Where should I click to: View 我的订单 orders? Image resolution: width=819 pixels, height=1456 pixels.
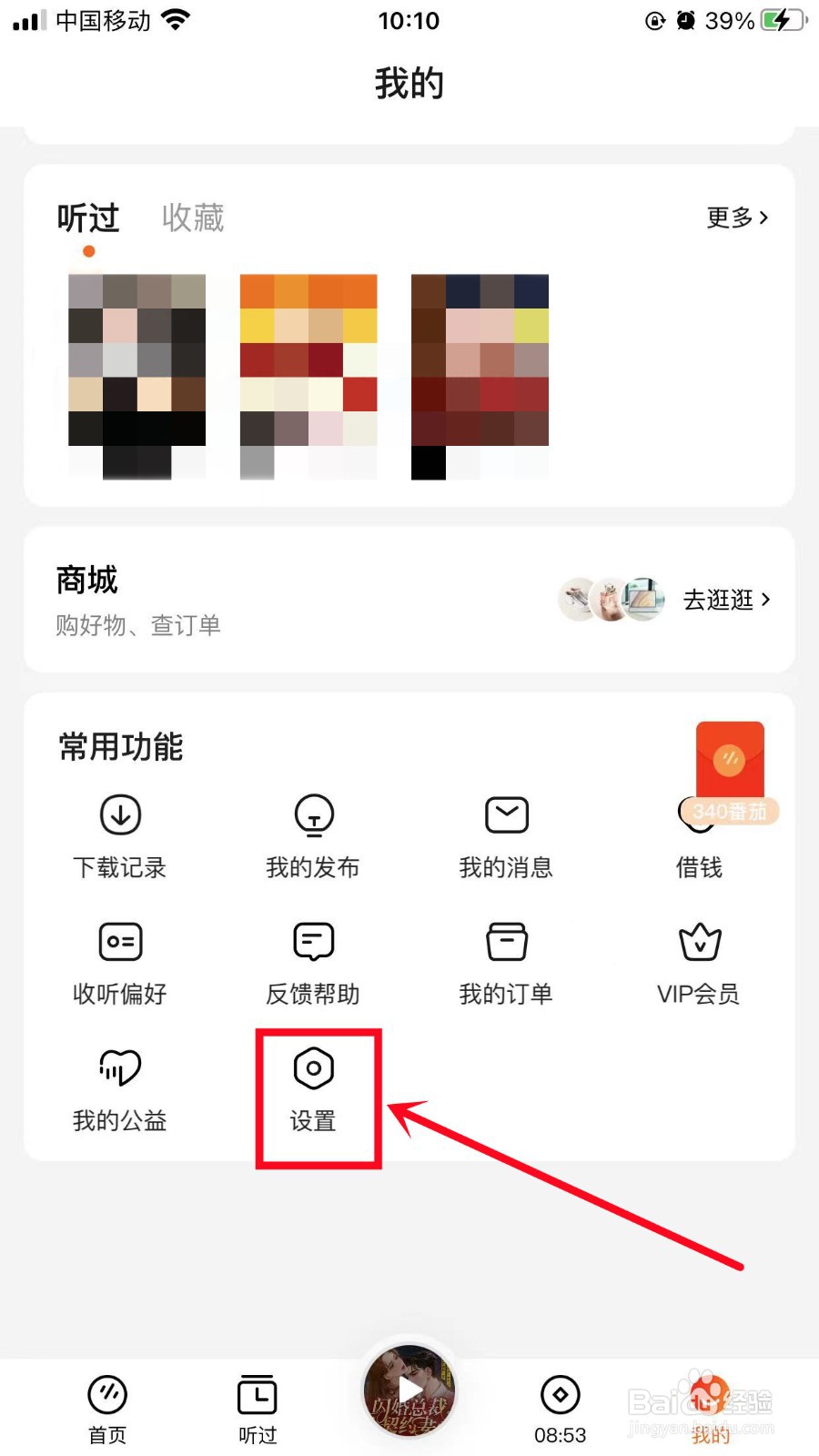507,962
